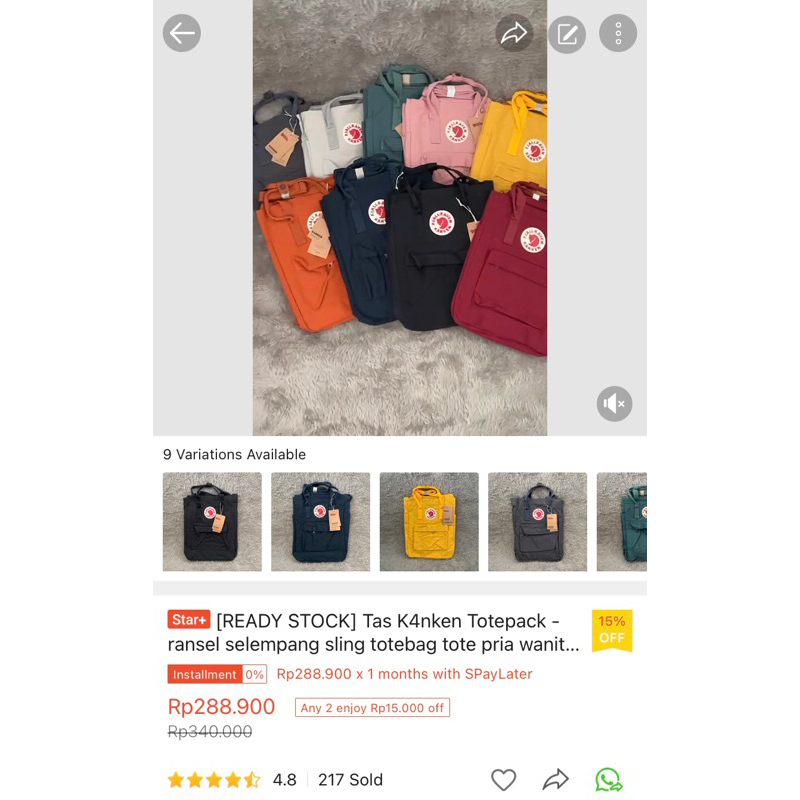Share the product via WhatsApp icon
Viewport: 800px width, 800px height.
click(x=608, y=780)
